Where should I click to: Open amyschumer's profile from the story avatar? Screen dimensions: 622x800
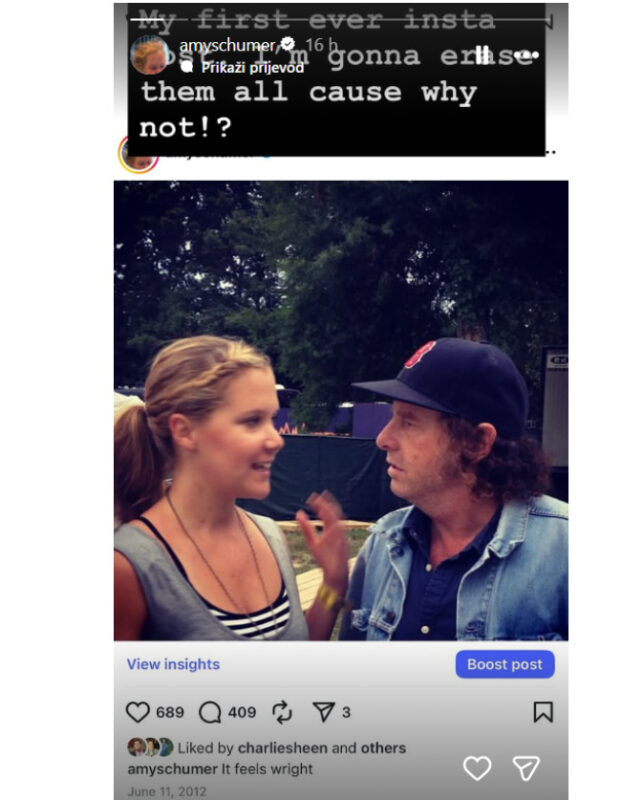coord(150,55)
